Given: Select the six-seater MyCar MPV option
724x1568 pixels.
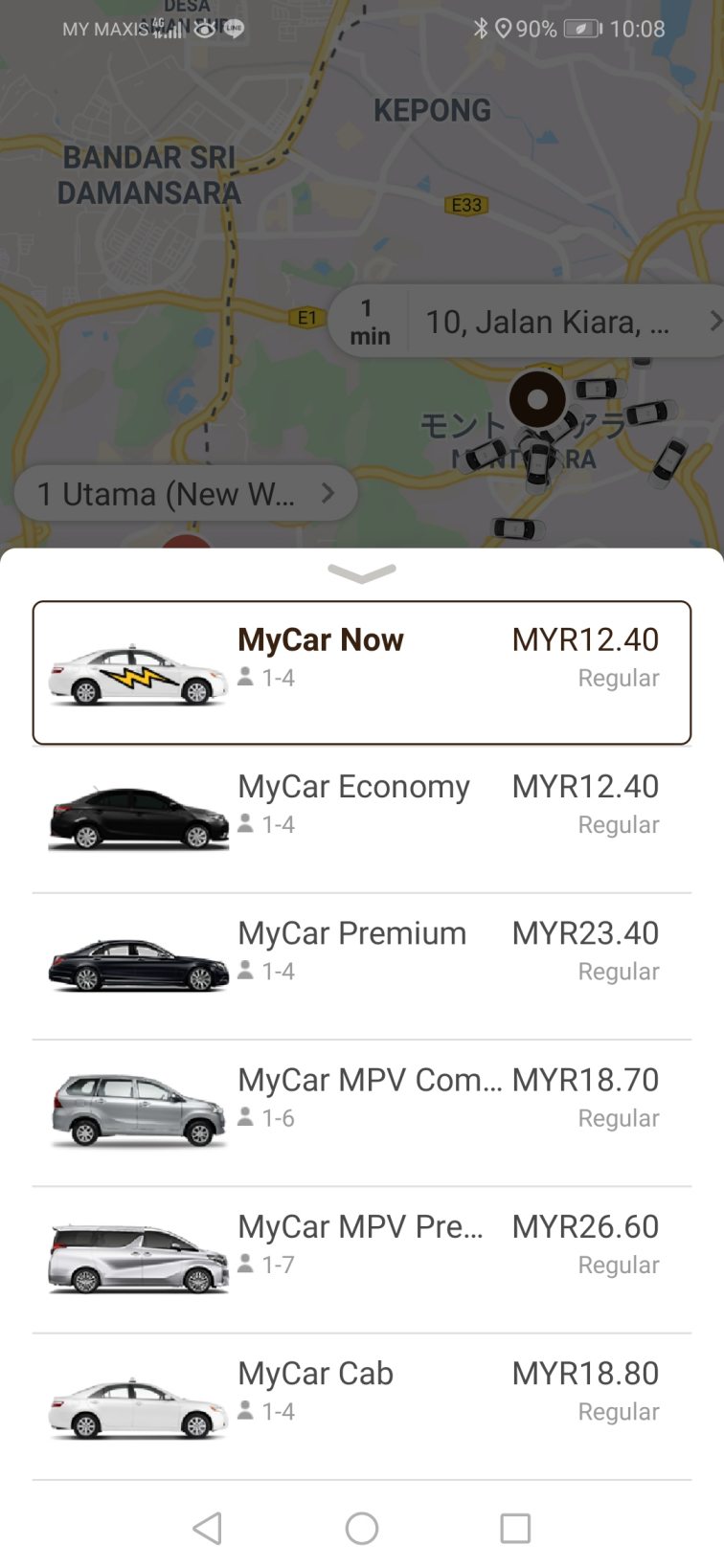Looking at the screenshot, I should pyautogui.click(x=362, y=1112).
